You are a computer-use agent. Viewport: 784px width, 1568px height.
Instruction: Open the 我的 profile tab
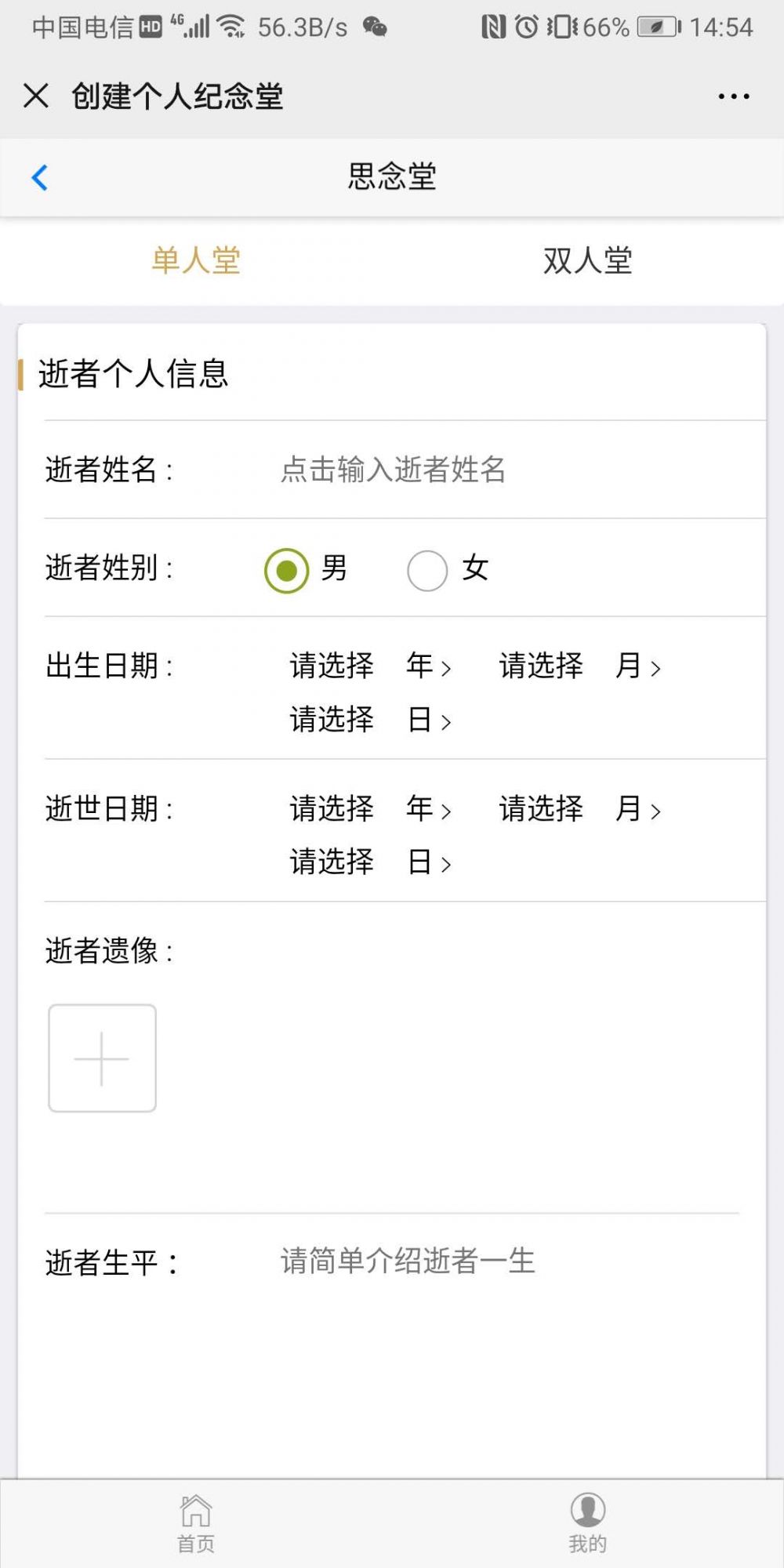click(x=588, y=1523)
